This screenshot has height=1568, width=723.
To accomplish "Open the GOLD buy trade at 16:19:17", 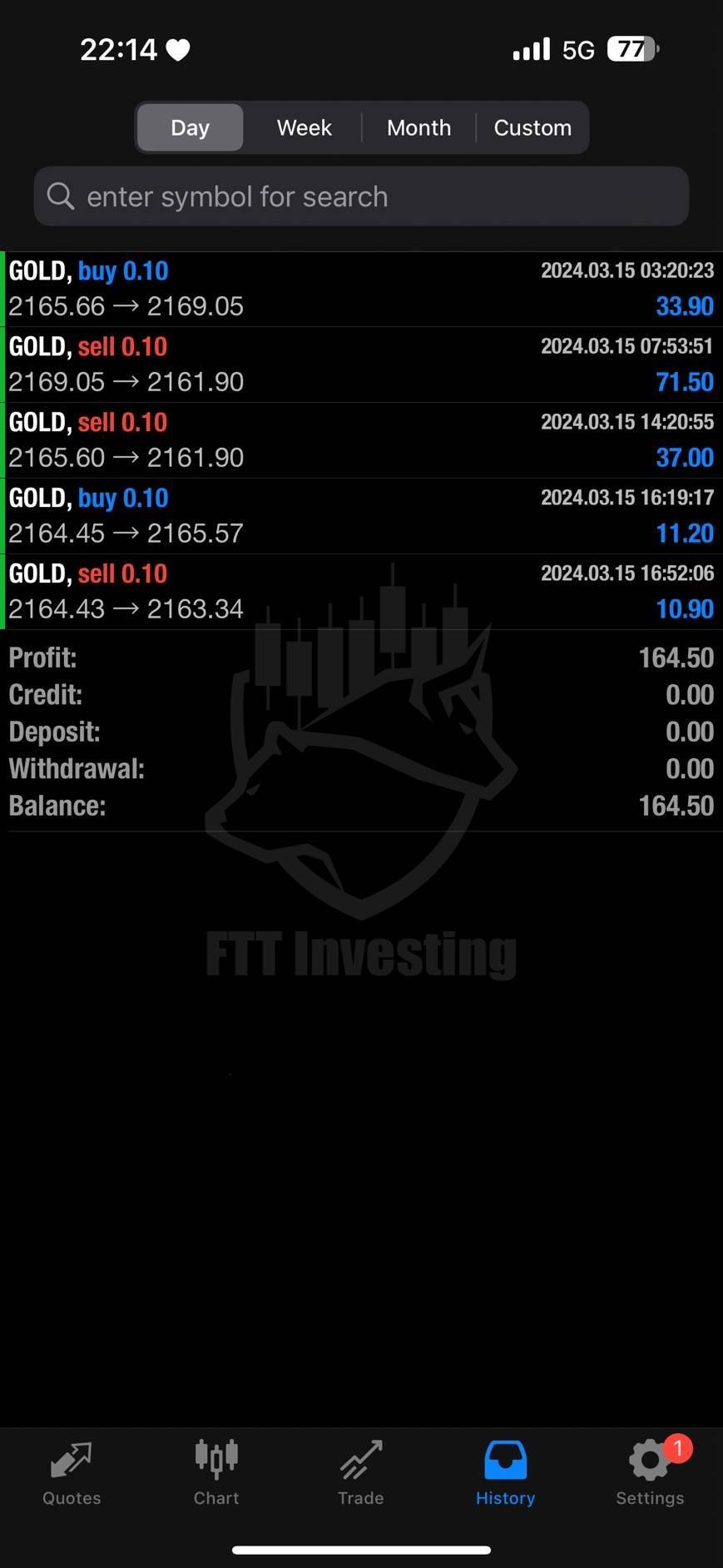I will (361, 516).
